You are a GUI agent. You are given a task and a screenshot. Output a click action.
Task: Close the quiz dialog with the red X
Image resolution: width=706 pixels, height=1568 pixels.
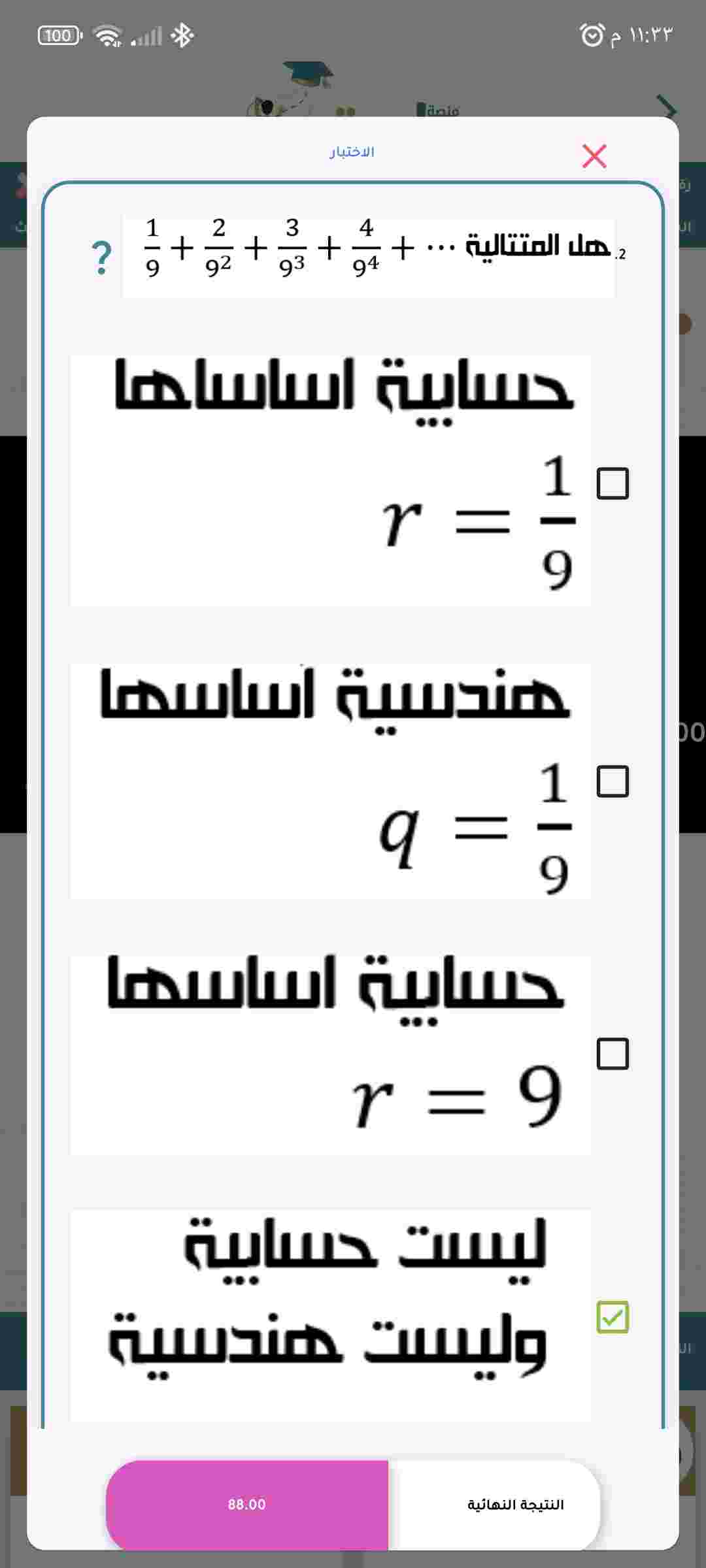coord(594,156)
